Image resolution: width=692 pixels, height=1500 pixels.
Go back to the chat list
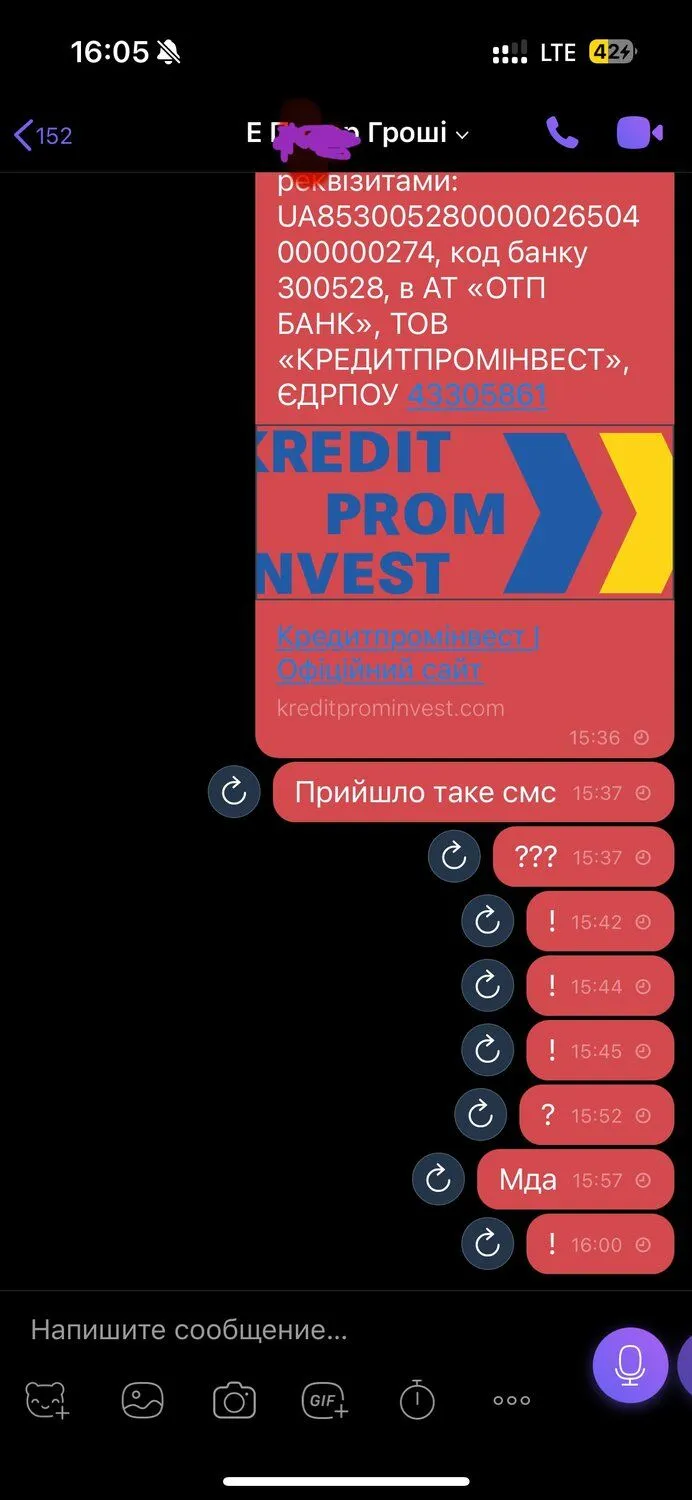pyautogui.click(x=42, y=135)
